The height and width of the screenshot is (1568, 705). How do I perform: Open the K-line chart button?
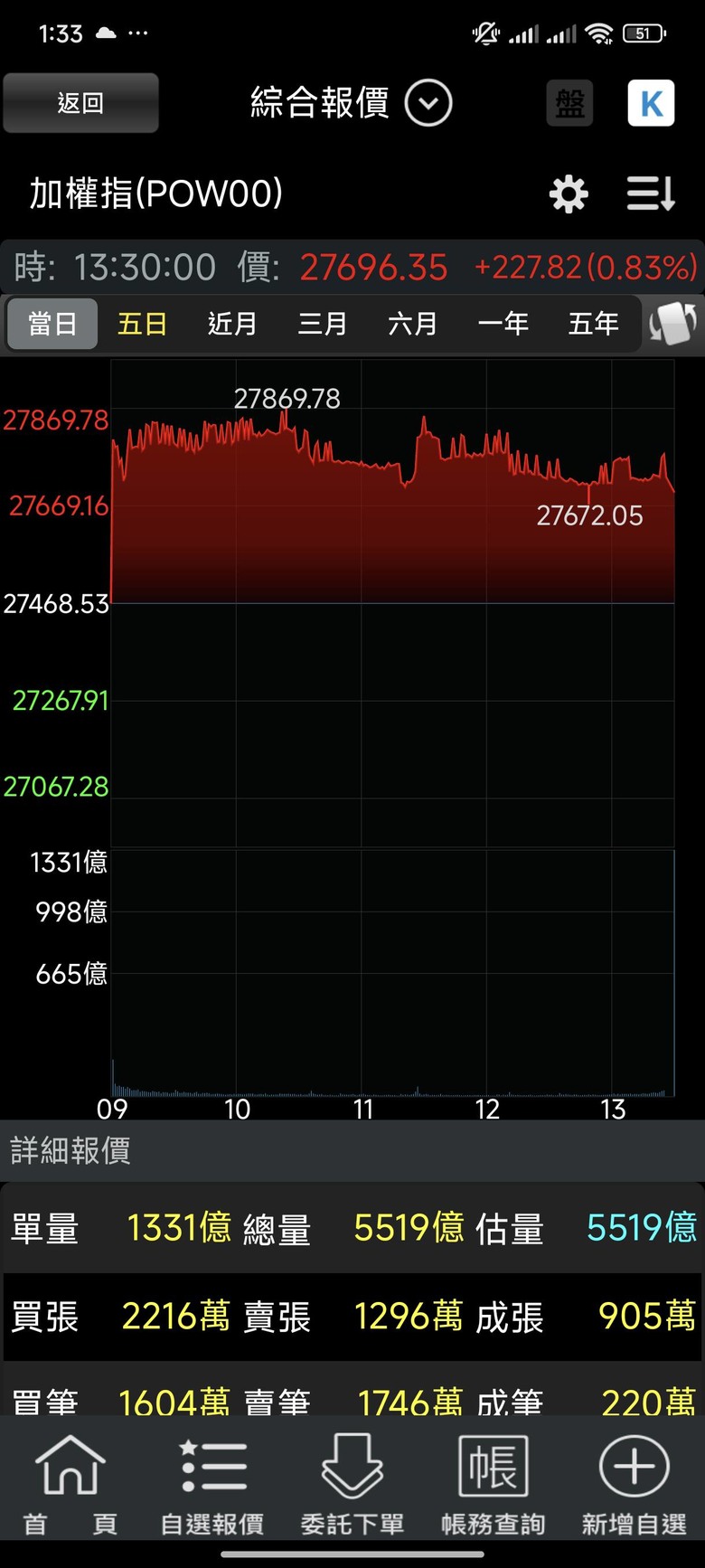651,103
